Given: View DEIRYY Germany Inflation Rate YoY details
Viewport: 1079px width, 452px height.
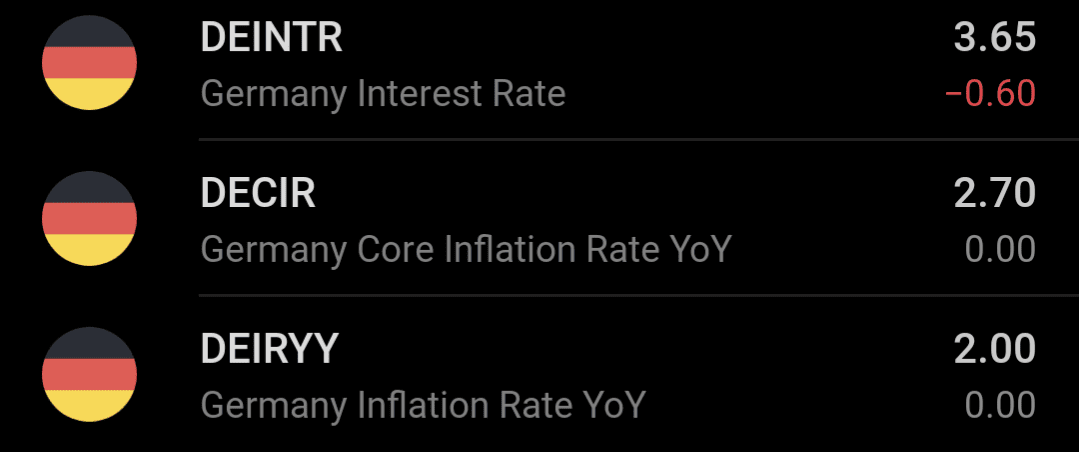Looking at the screenshot, I should pyautogui.click(x=540, y=376).
